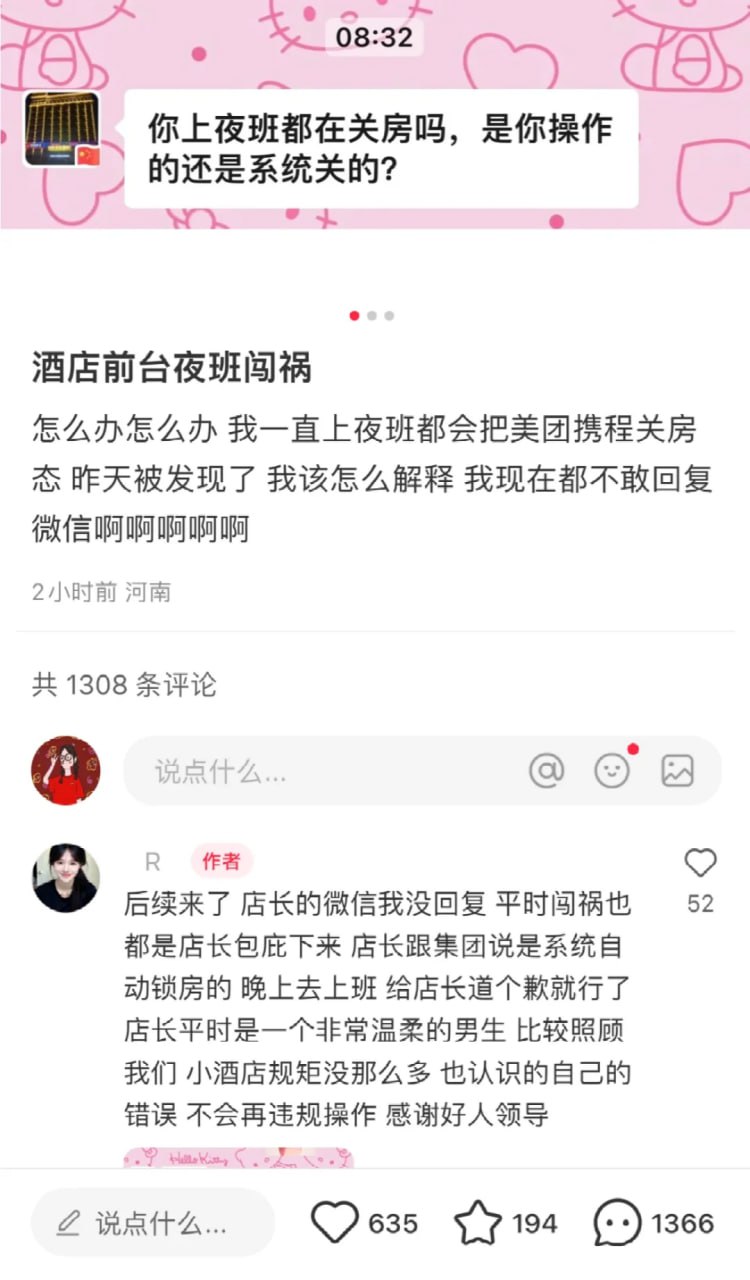Tap the "共 1308 条评论" comment count
This screenshot has height=1280, width=750.
tap(121, 685)
